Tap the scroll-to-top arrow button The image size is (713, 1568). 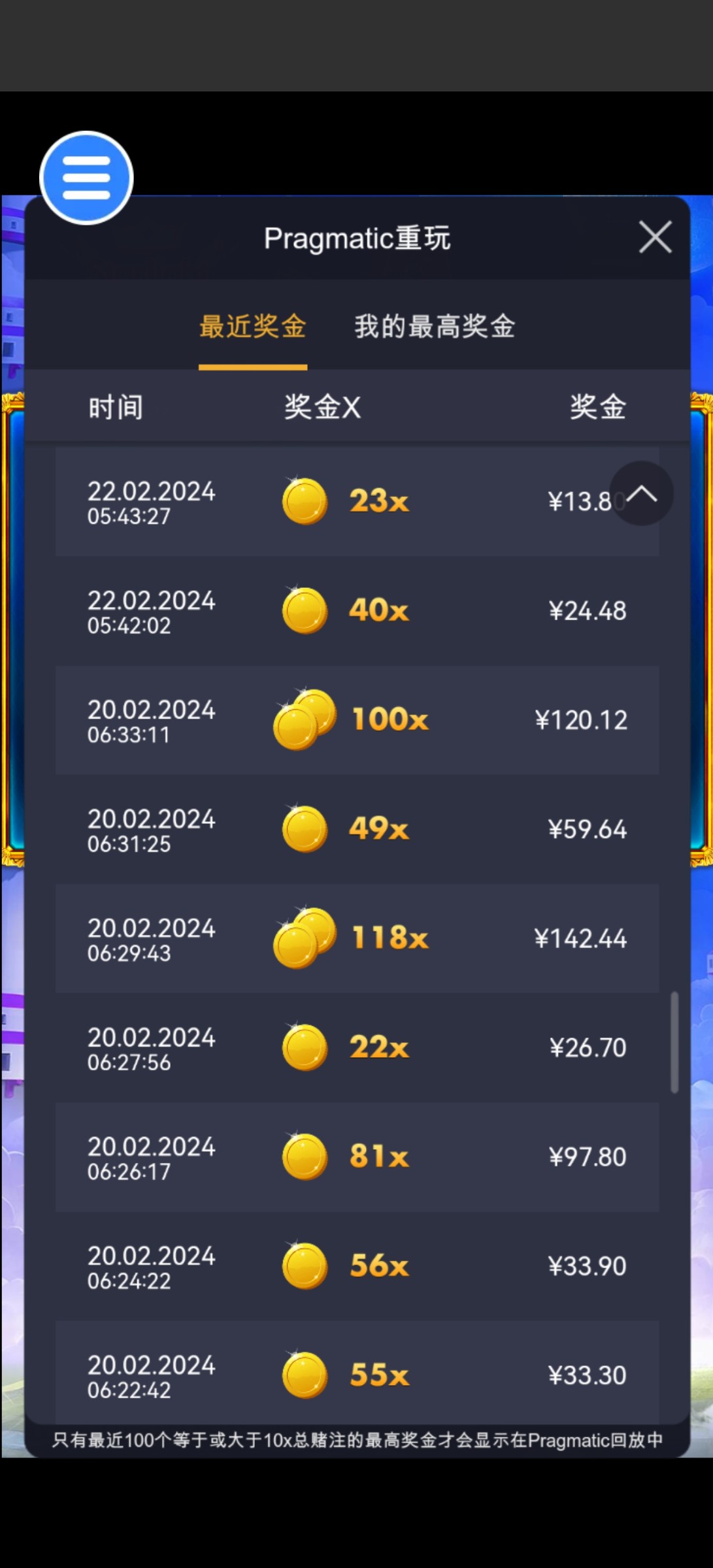641,494
